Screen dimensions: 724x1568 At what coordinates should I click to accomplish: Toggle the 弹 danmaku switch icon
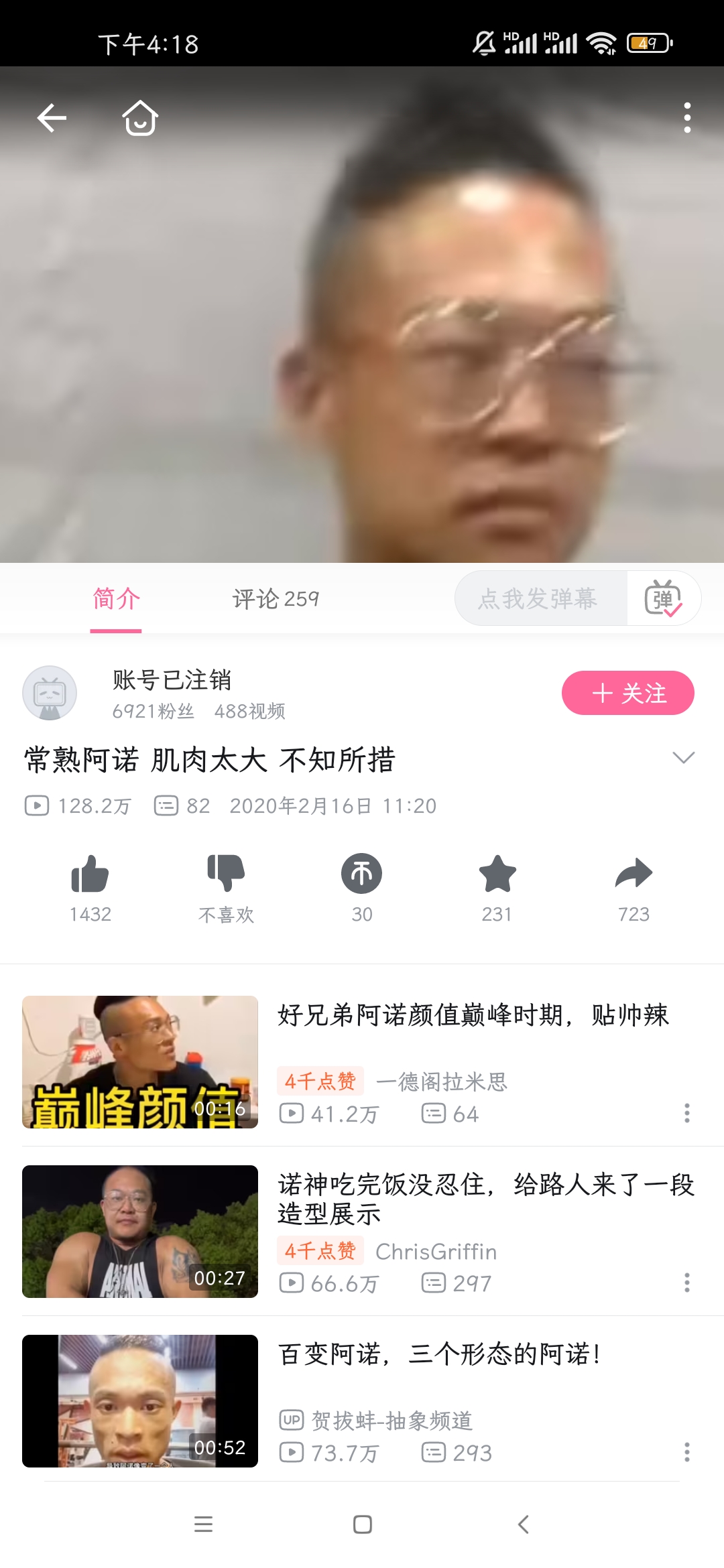[664, 598]
